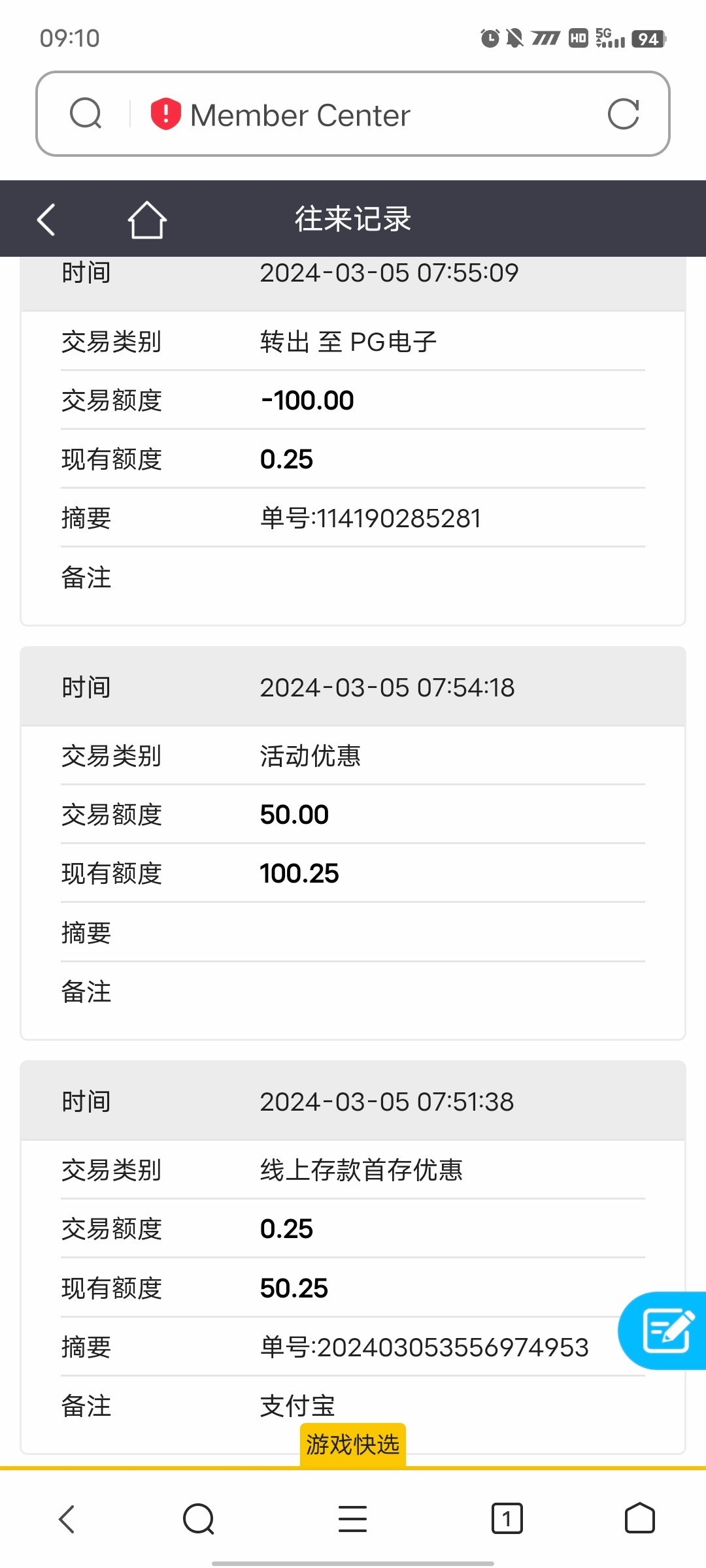Tap the browser search icon in address bar
The image size is (706, 1568).
(86, 114)
